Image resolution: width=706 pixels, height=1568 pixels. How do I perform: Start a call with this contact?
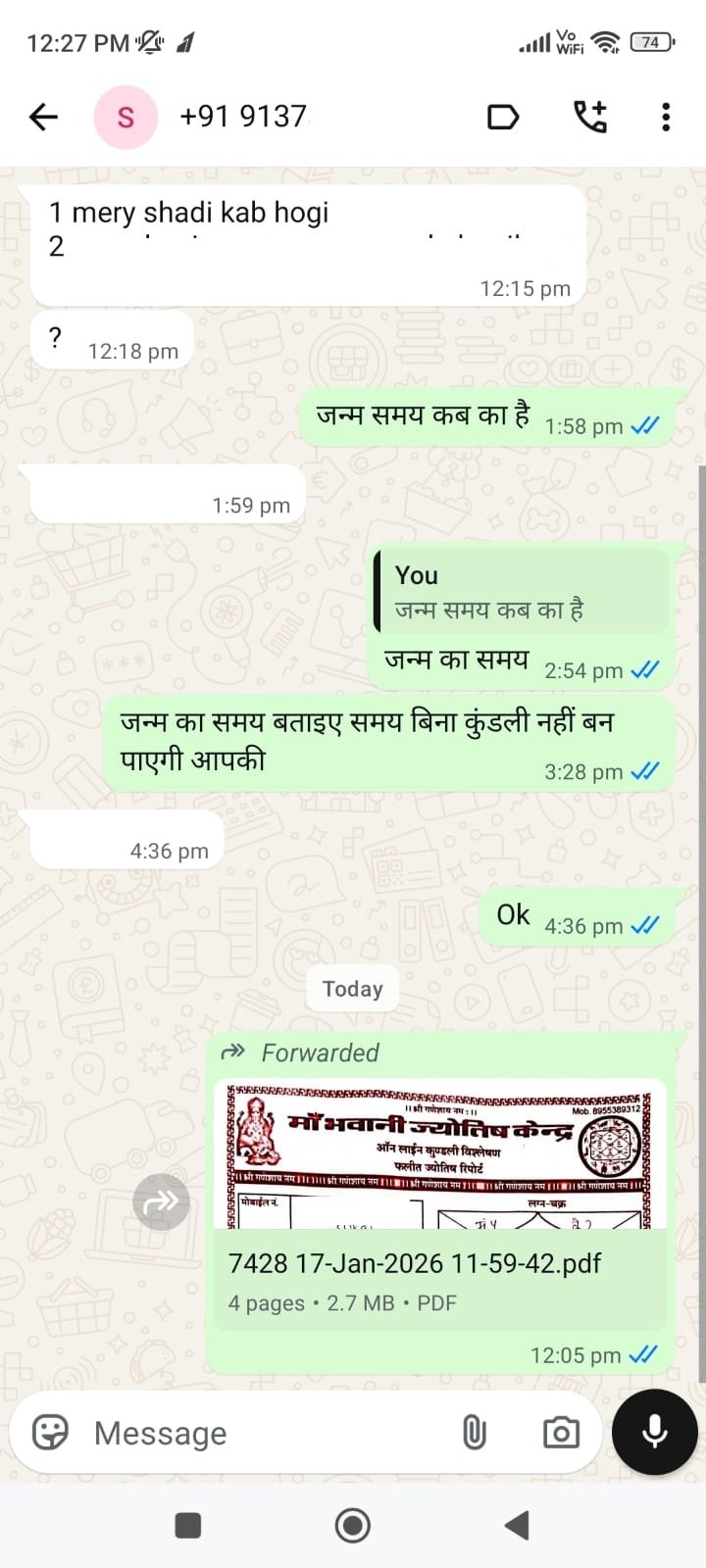[x=589, y=117]
